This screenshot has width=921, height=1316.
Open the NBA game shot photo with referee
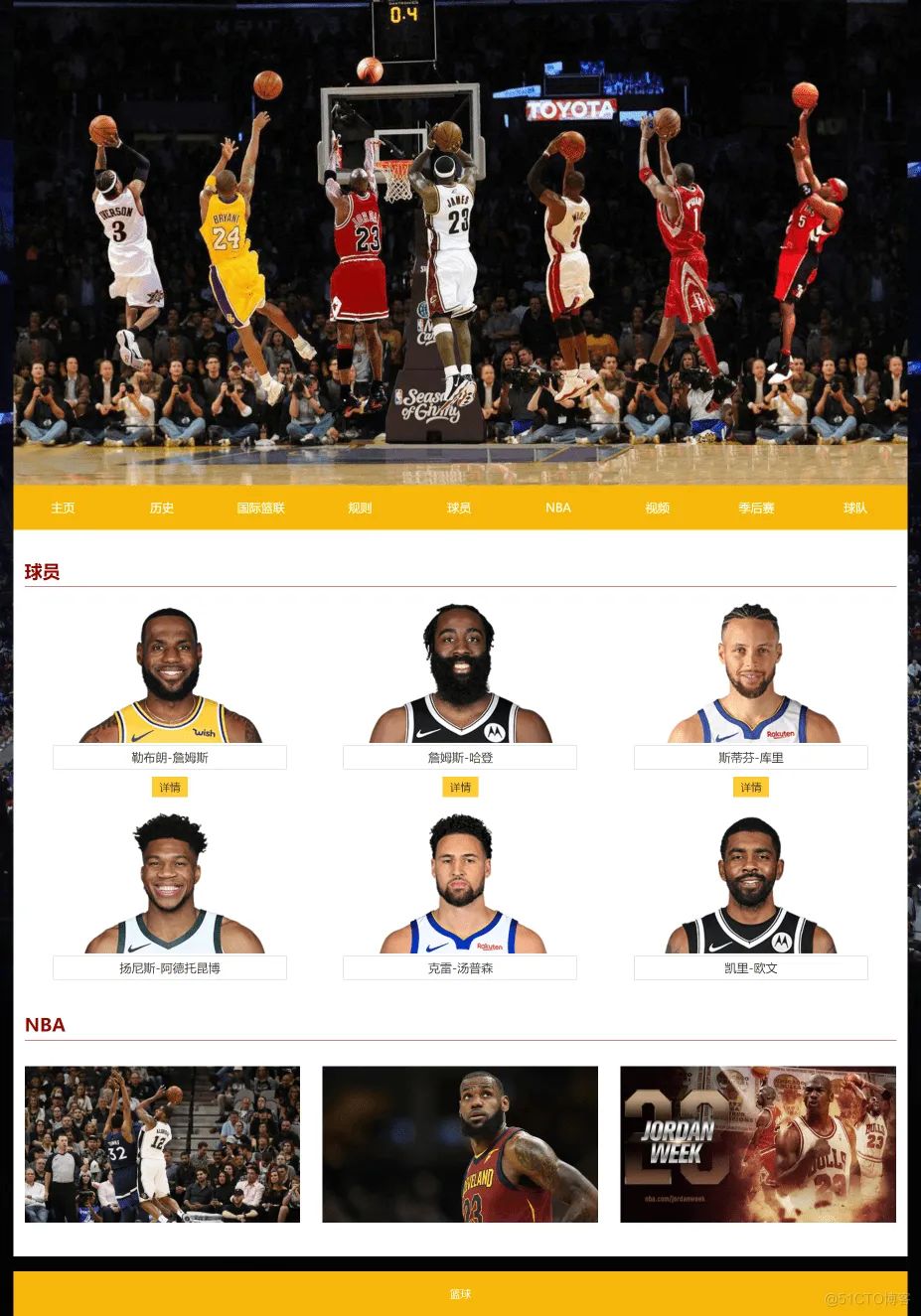(x=162, y=1143)
